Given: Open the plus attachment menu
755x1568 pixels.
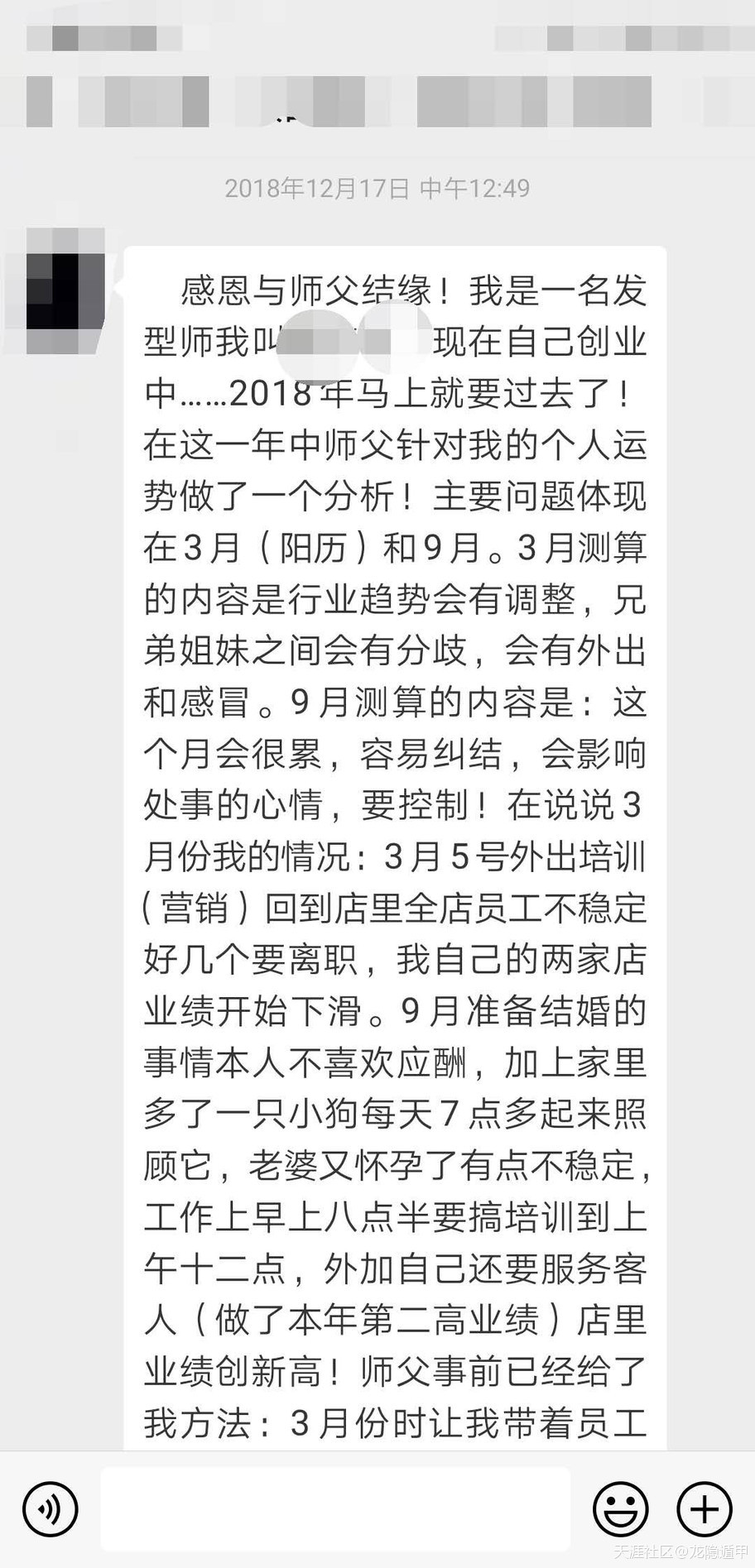Looking at the screenshot, I should coord(705,1508).
